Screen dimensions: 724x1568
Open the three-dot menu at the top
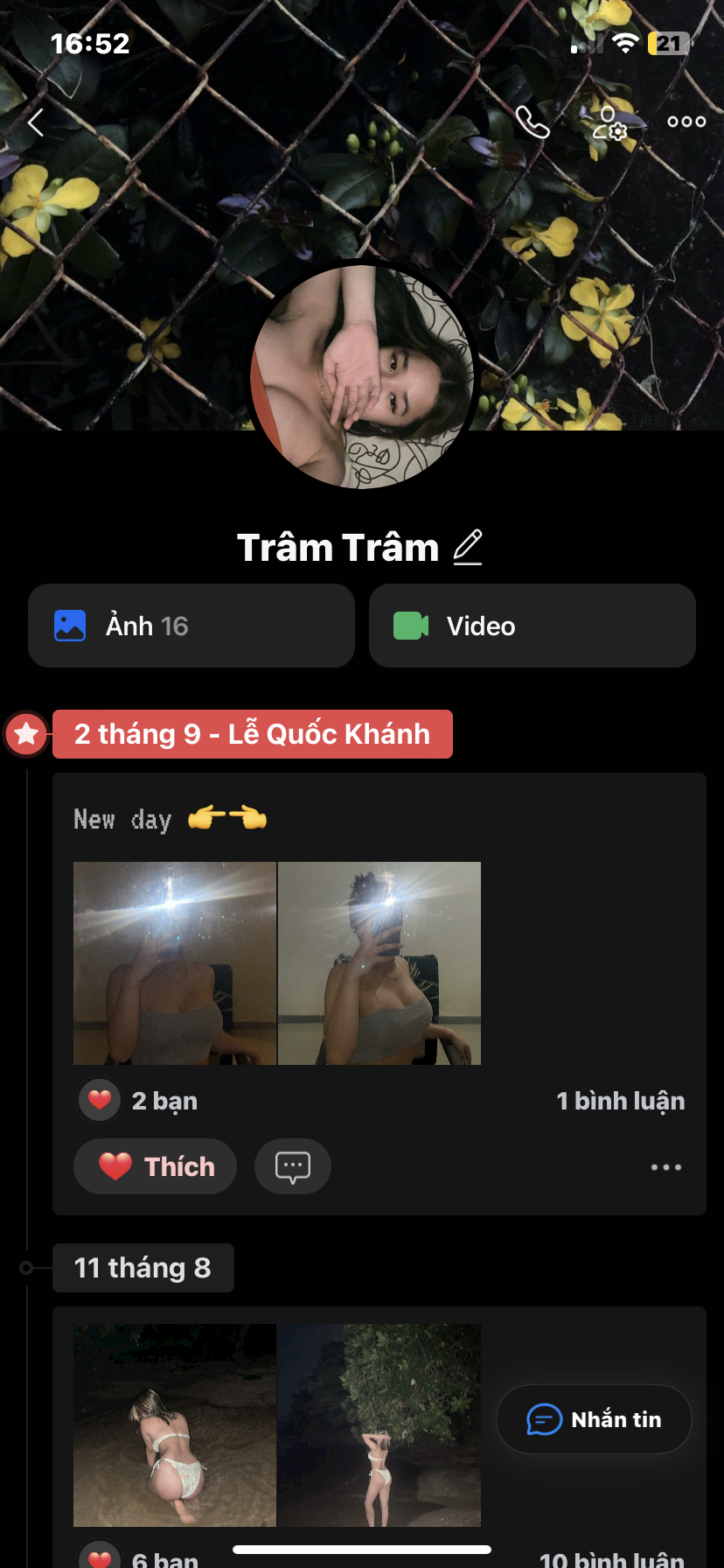686,122
